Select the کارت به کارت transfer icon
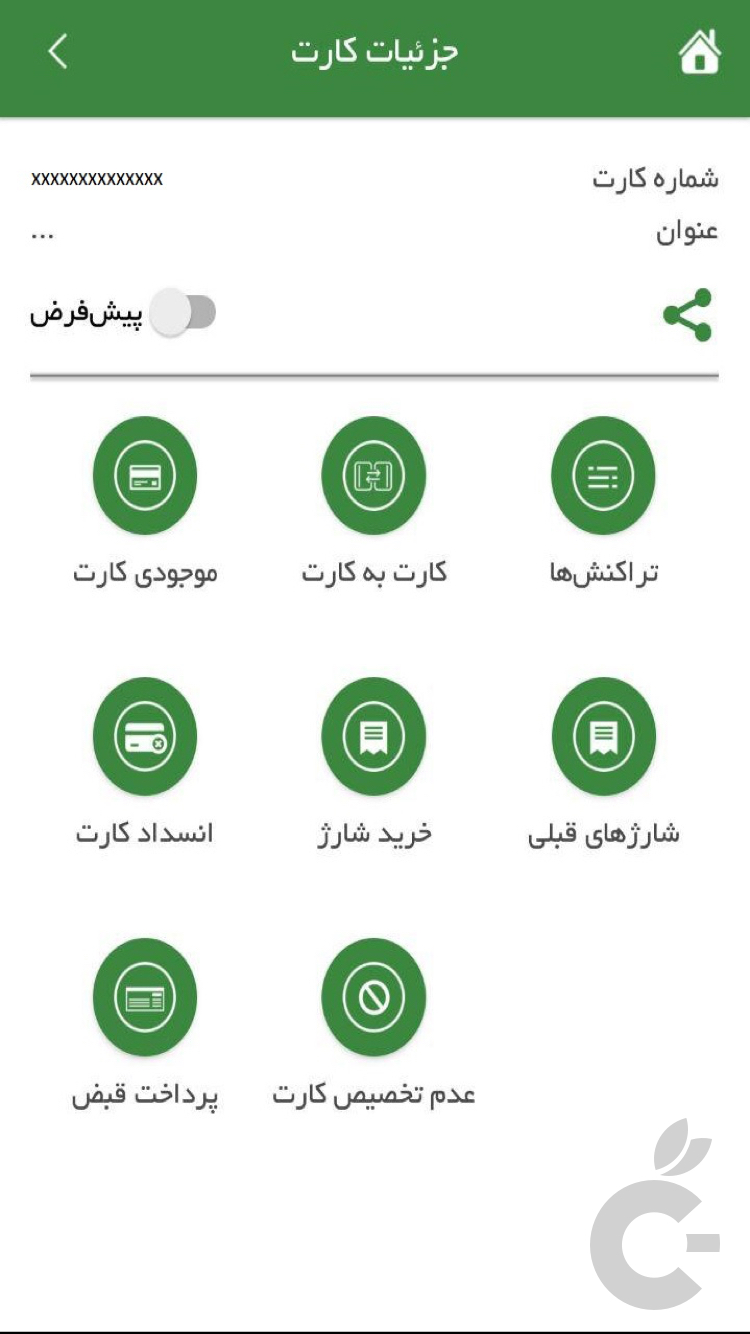 (x=373, y=475)
